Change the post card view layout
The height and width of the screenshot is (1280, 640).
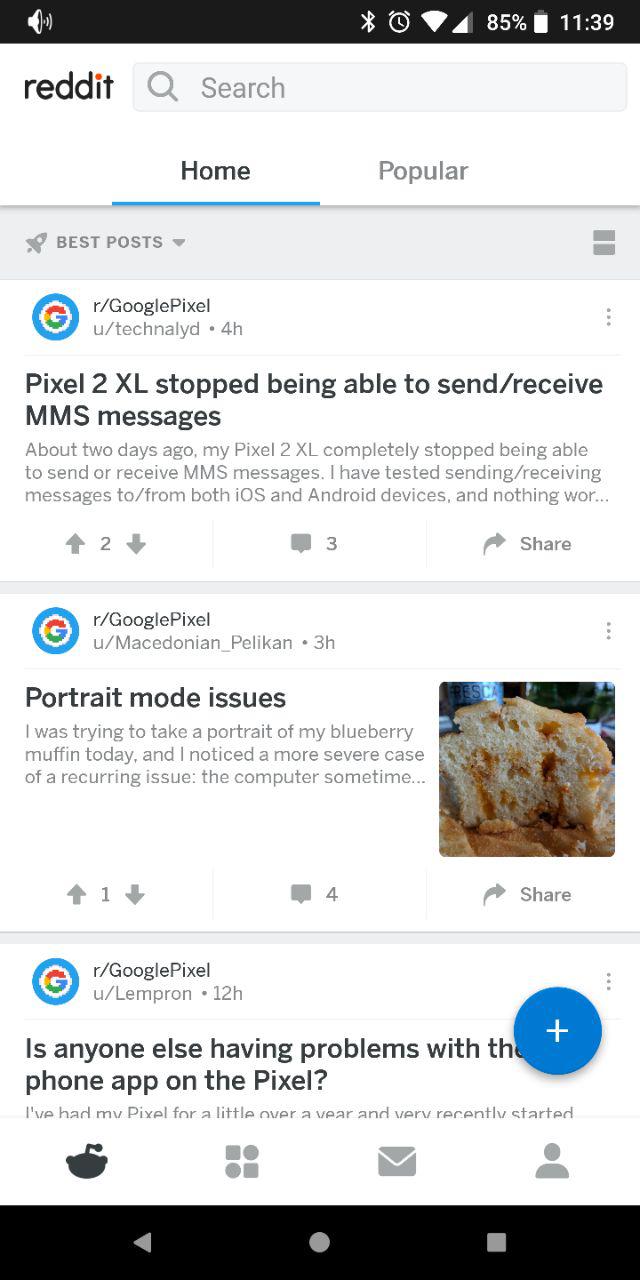(x=604, y=242)
